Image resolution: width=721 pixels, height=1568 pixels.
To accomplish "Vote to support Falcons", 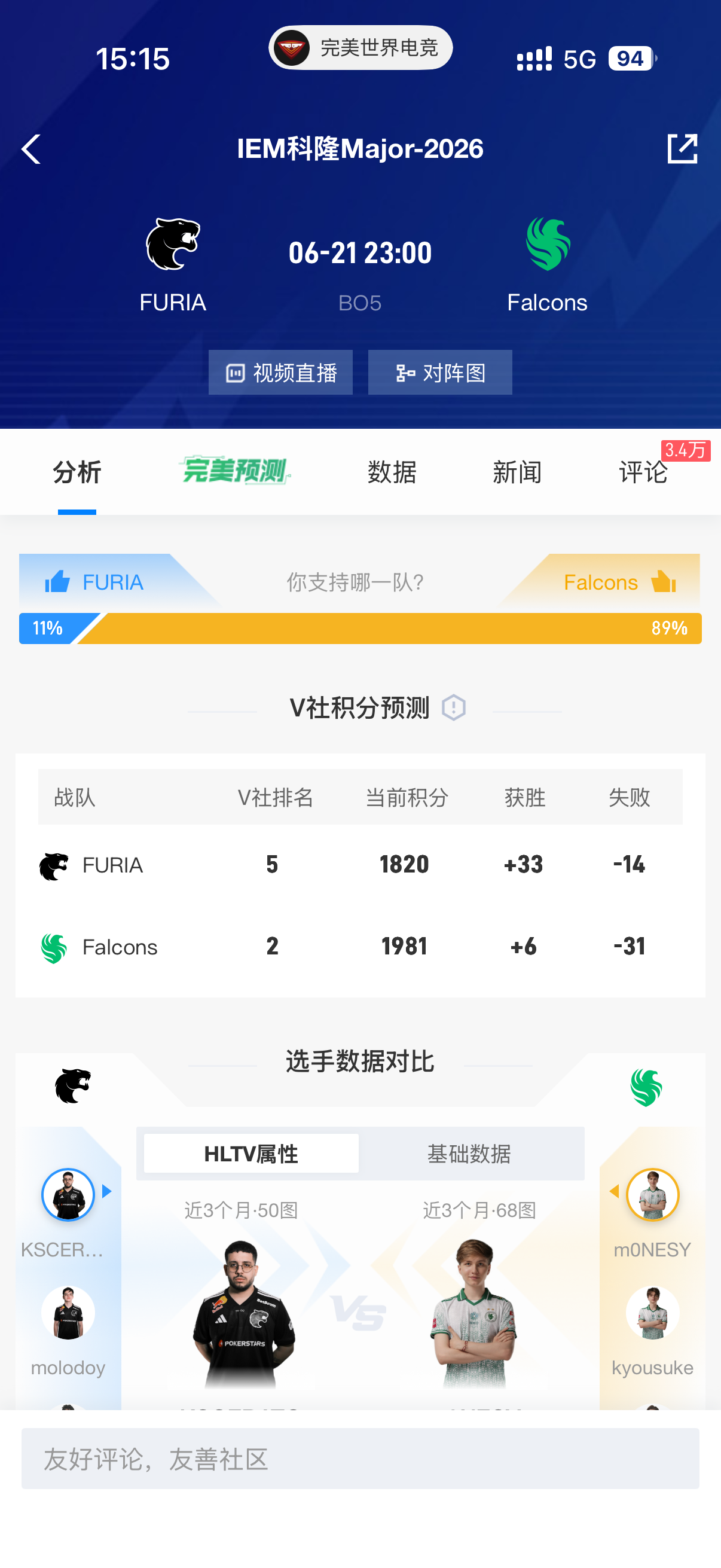I will click(x=619, y=582).
